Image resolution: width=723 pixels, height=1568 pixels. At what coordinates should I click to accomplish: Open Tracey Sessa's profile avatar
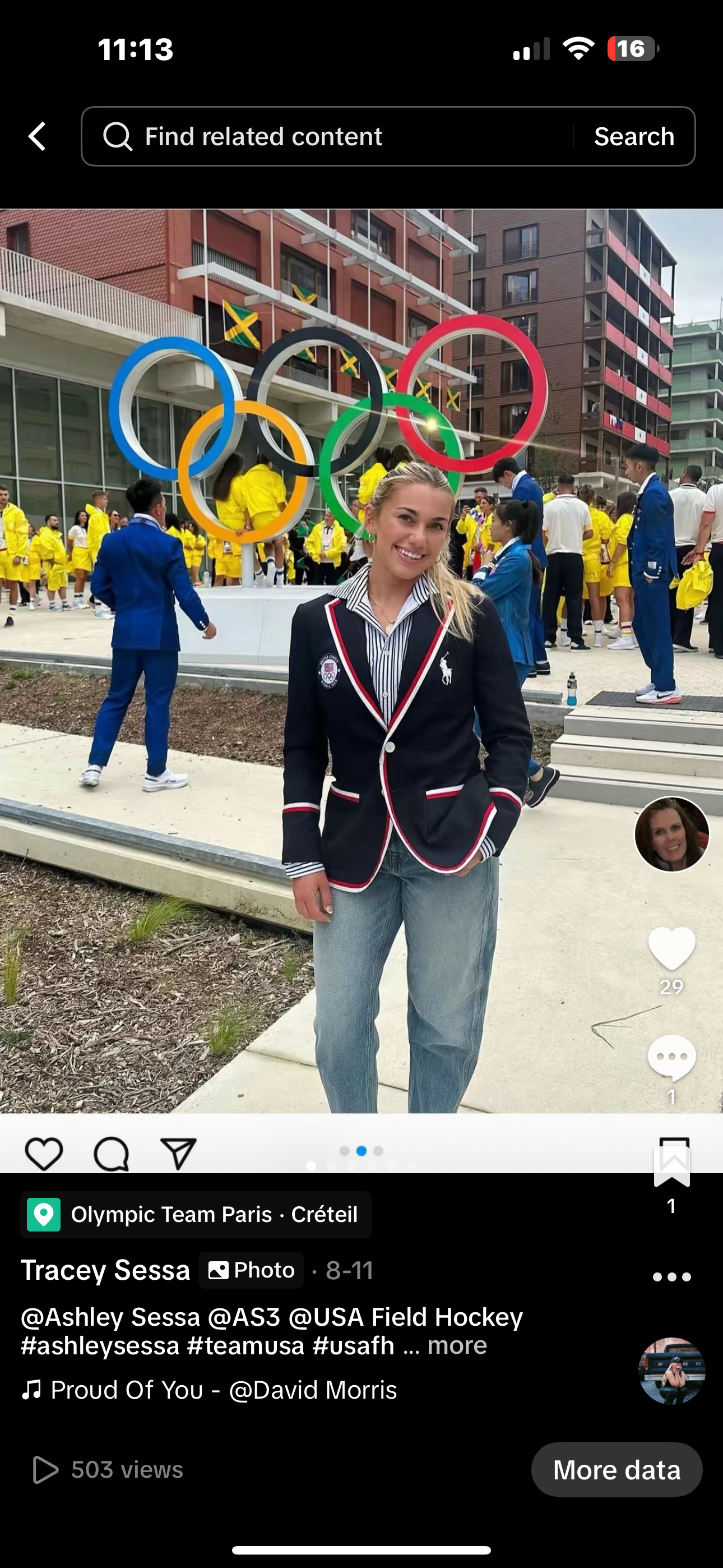[672, 834]
